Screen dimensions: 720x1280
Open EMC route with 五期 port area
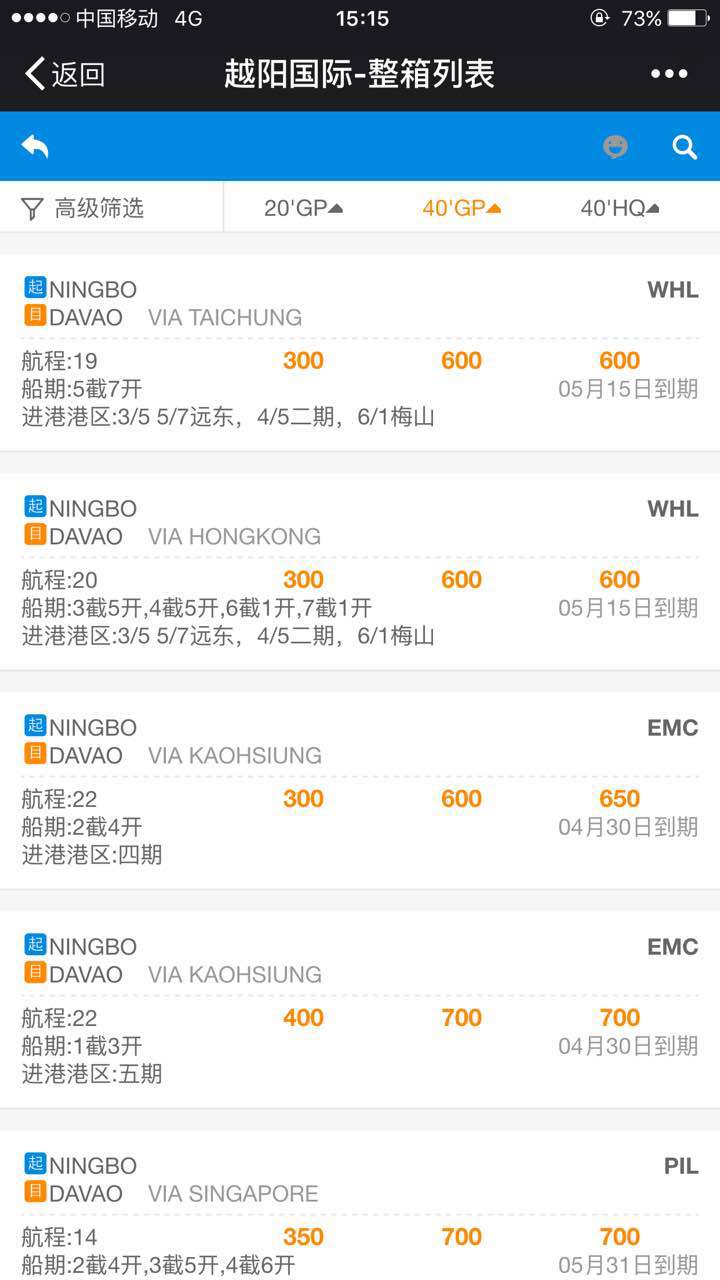click(x=360, y=1009)
